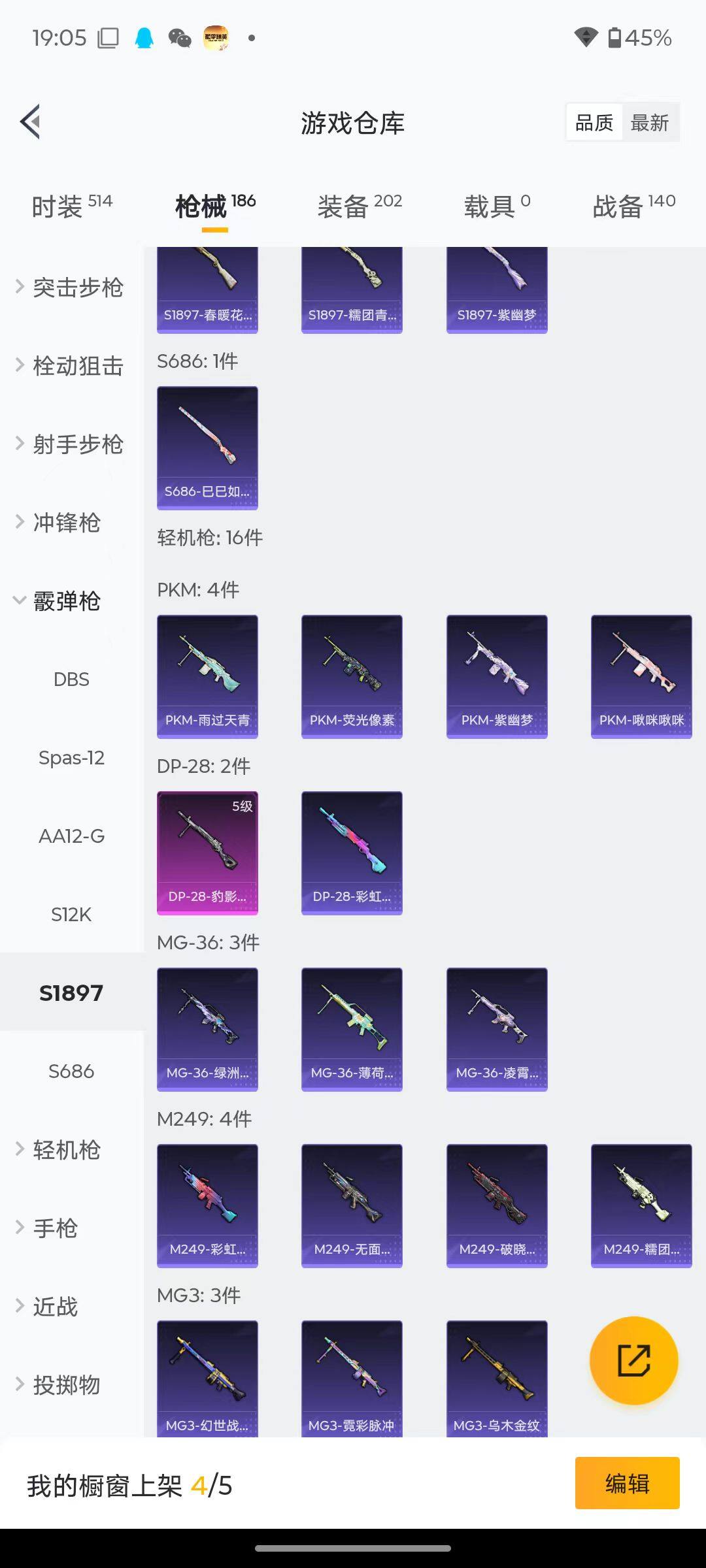This screenshot has width=706, height=1568.
Task: Sort the warehouse by 最新
Action: click(x=649, y=122)
